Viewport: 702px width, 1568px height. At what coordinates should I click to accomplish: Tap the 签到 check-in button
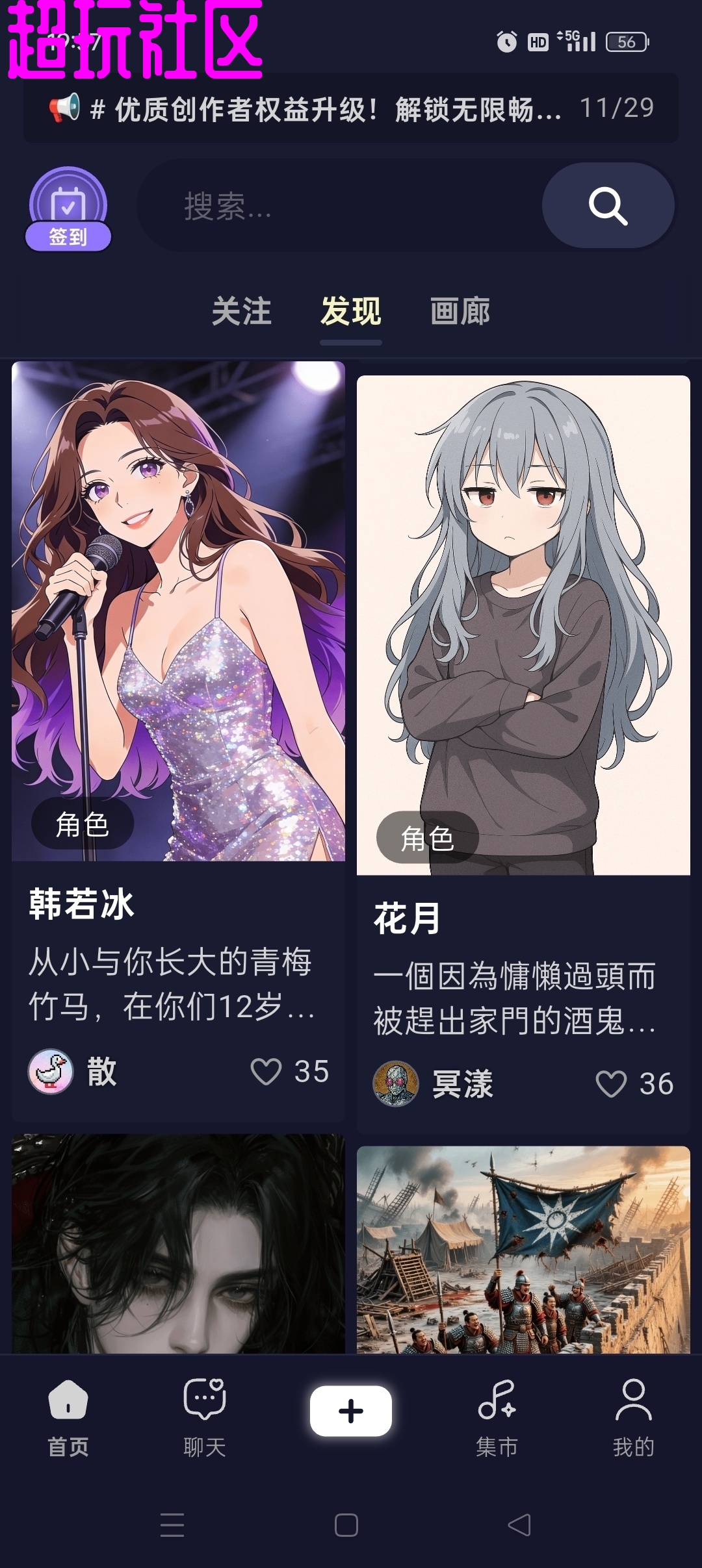click(x=68, y=210)
